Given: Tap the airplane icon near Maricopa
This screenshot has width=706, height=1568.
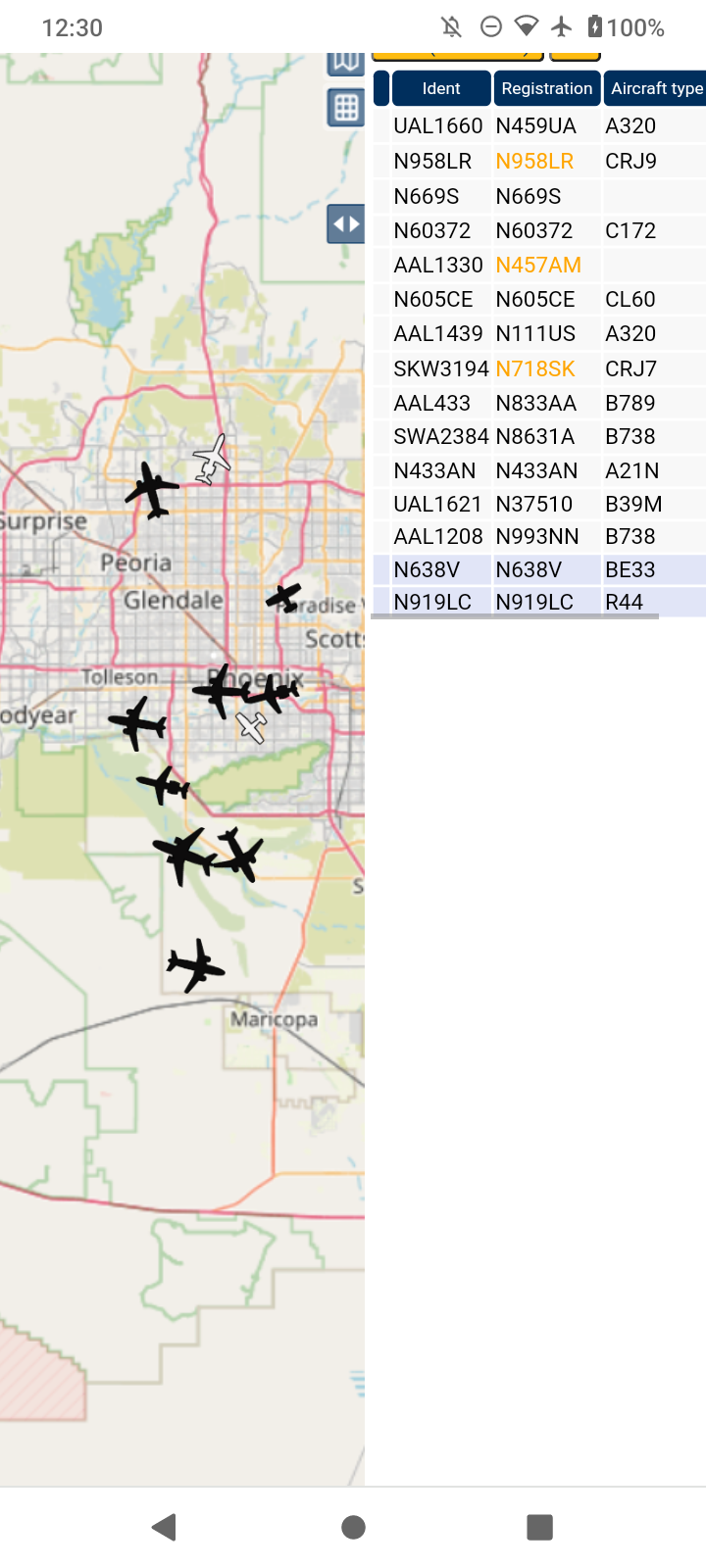Looking at the screenshot, I should [196, 965].
